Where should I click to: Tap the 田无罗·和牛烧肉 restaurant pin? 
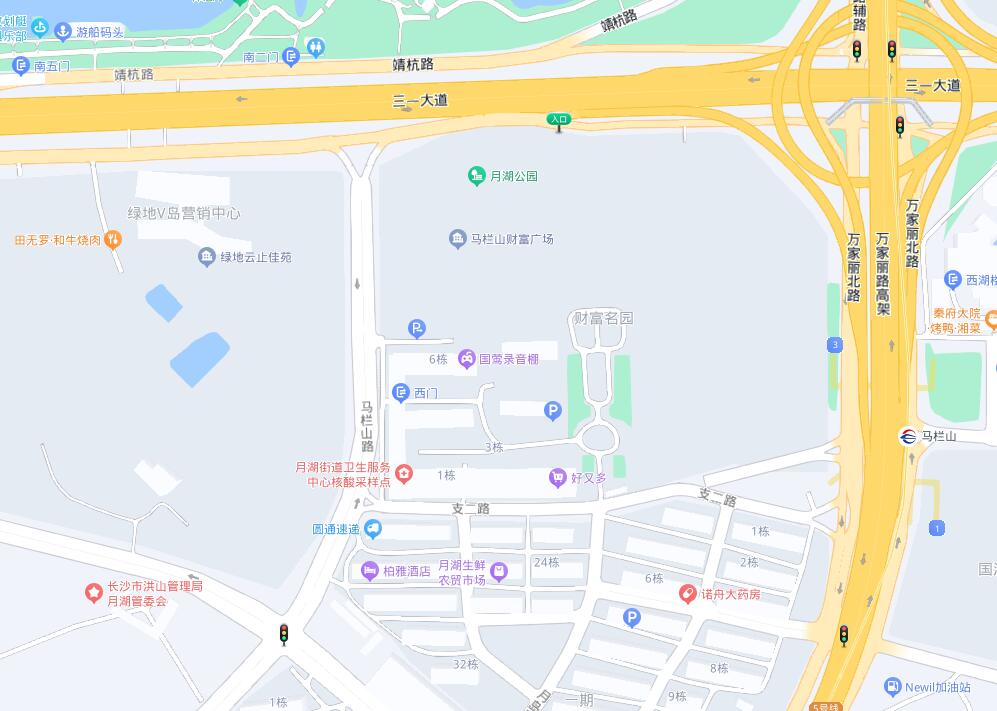[113, 240]
